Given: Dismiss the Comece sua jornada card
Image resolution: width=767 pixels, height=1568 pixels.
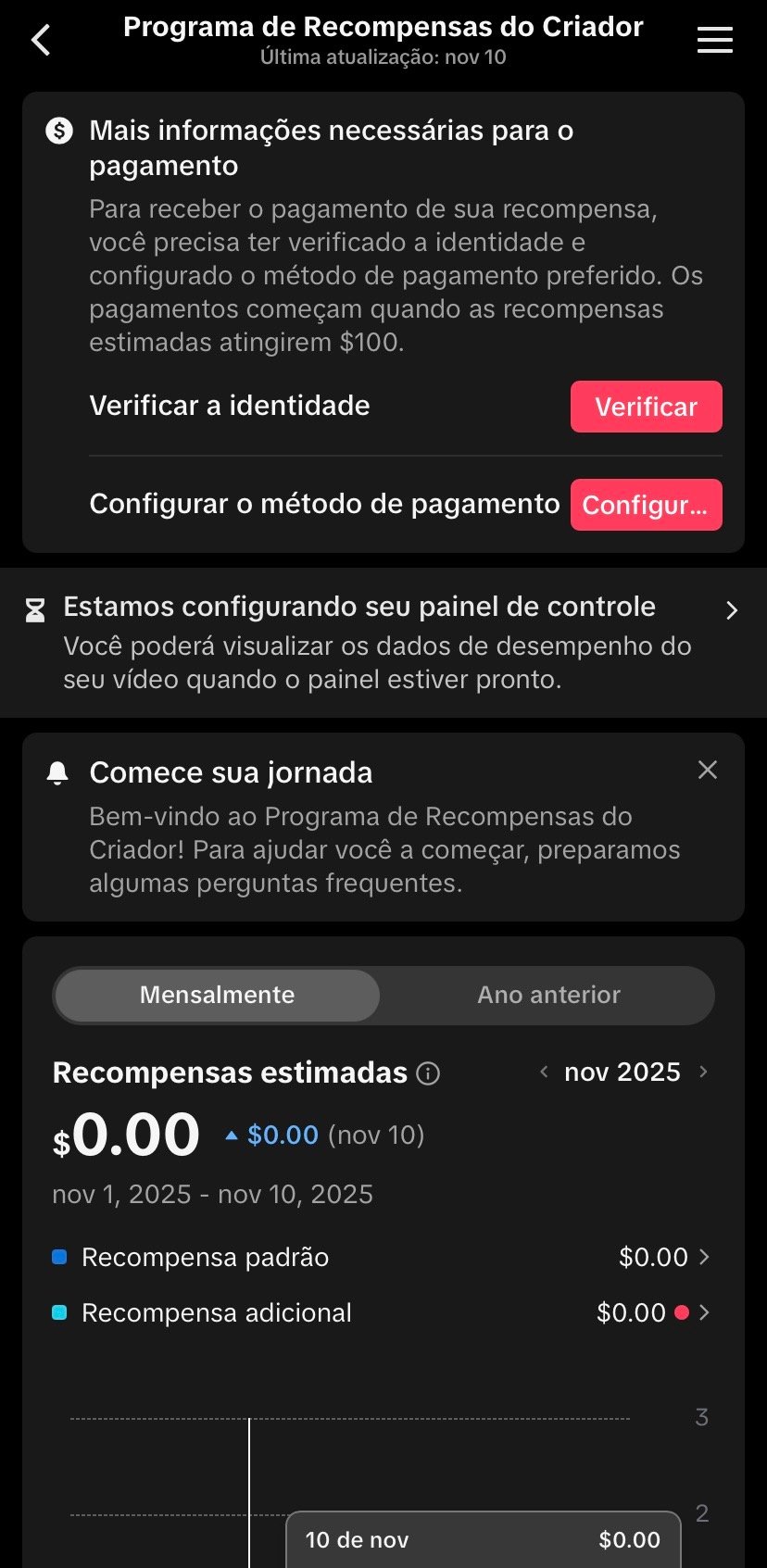Looking at the screenshot, I should [x=708, y=771].
